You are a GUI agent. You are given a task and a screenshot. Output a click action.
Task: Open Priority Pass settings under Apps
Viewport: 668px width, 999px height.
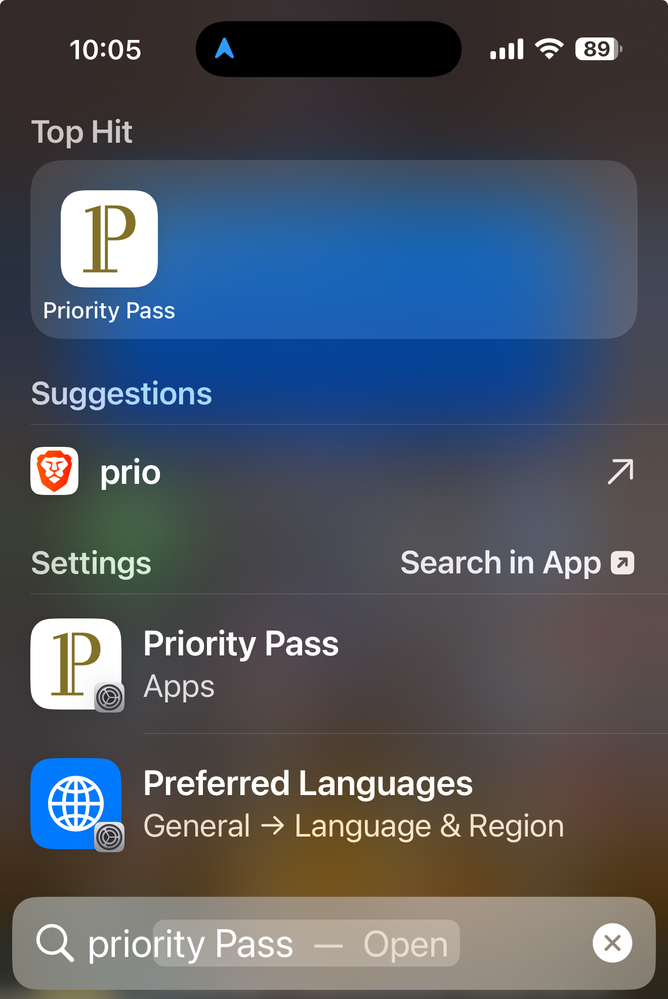[x=240, y=664]
